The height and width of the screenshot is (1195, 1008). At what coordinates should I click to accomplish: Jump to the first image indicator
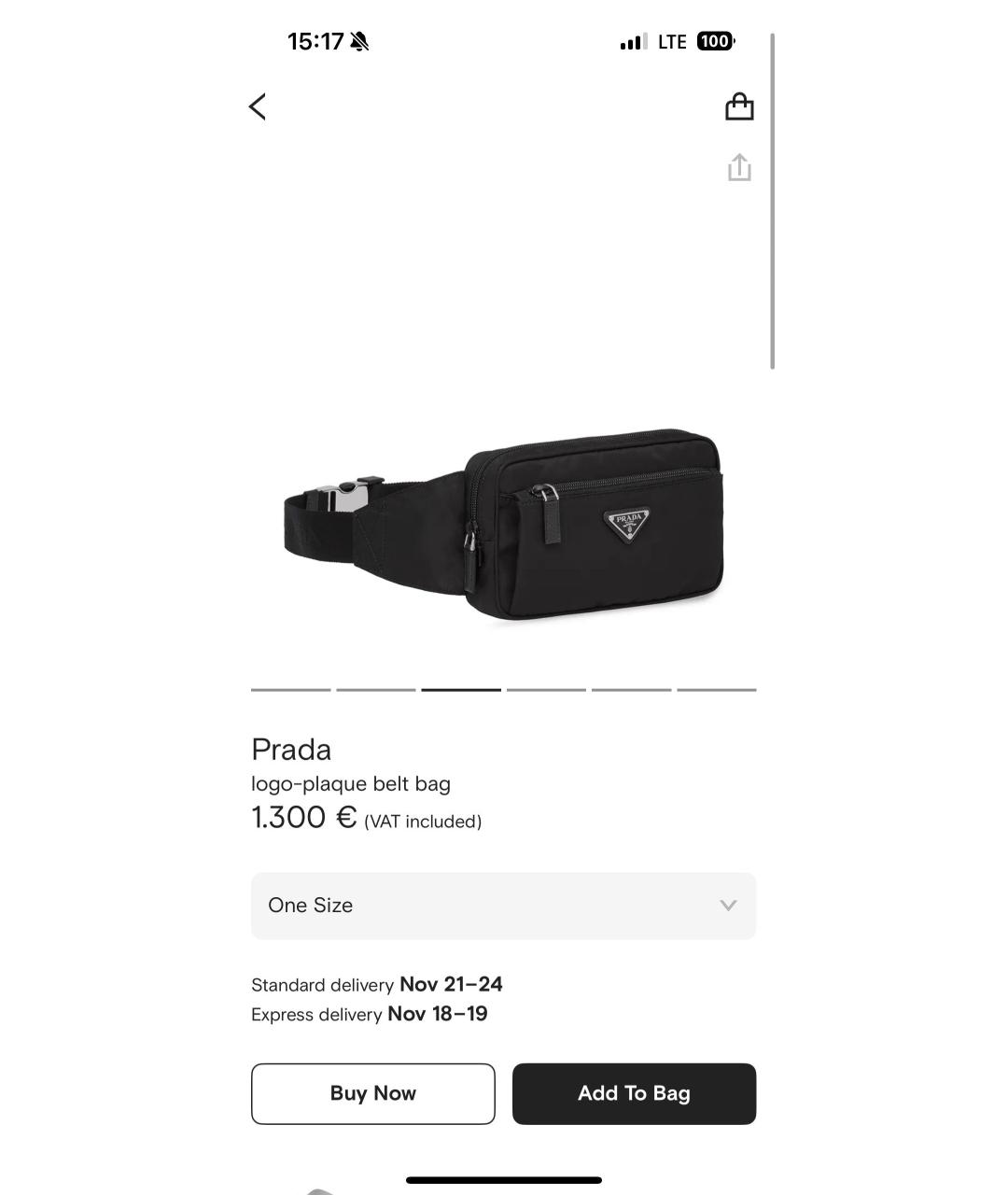290,690
